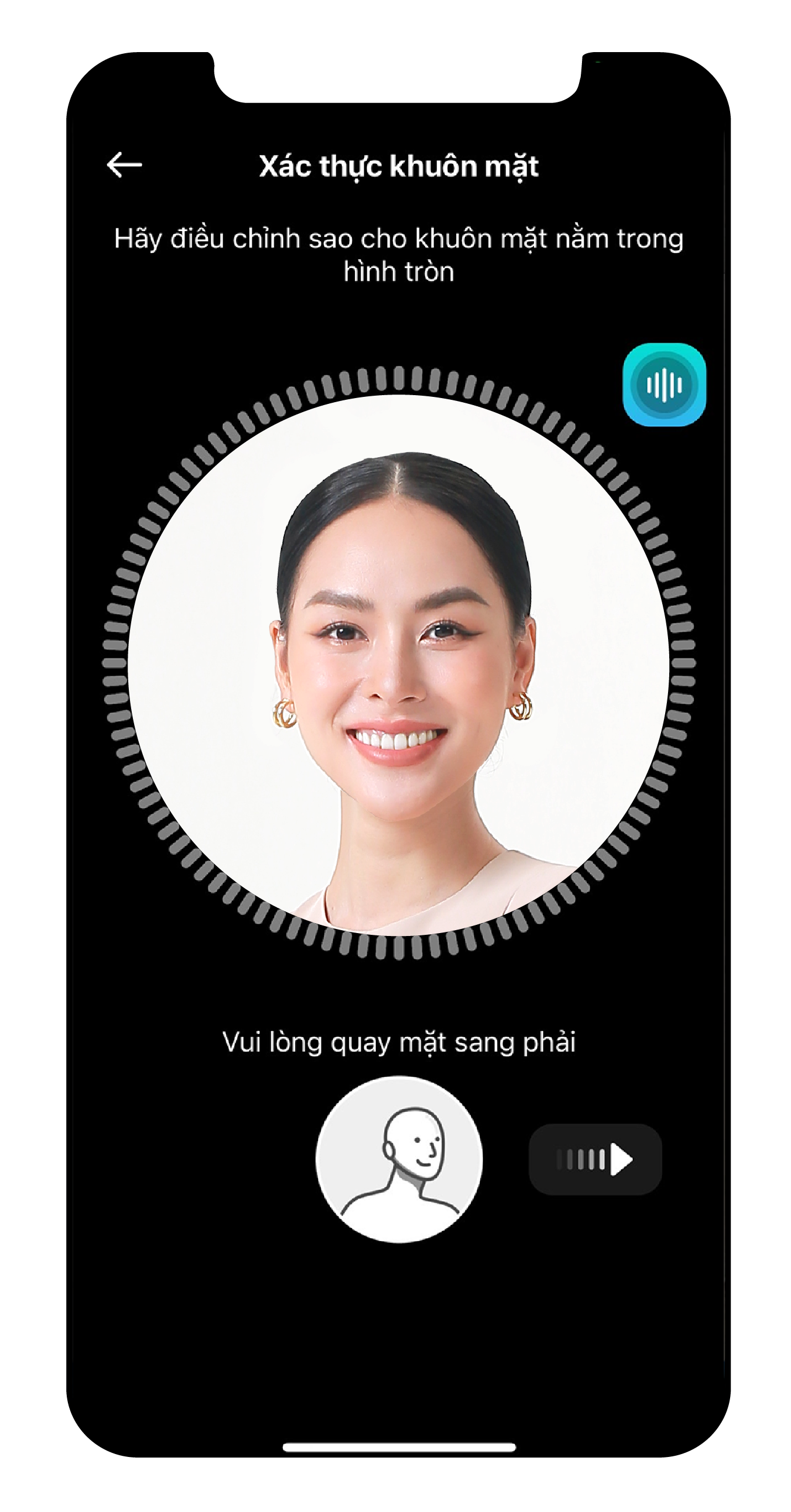Toggle the teal voice guidance icon

tap(663, 385)
